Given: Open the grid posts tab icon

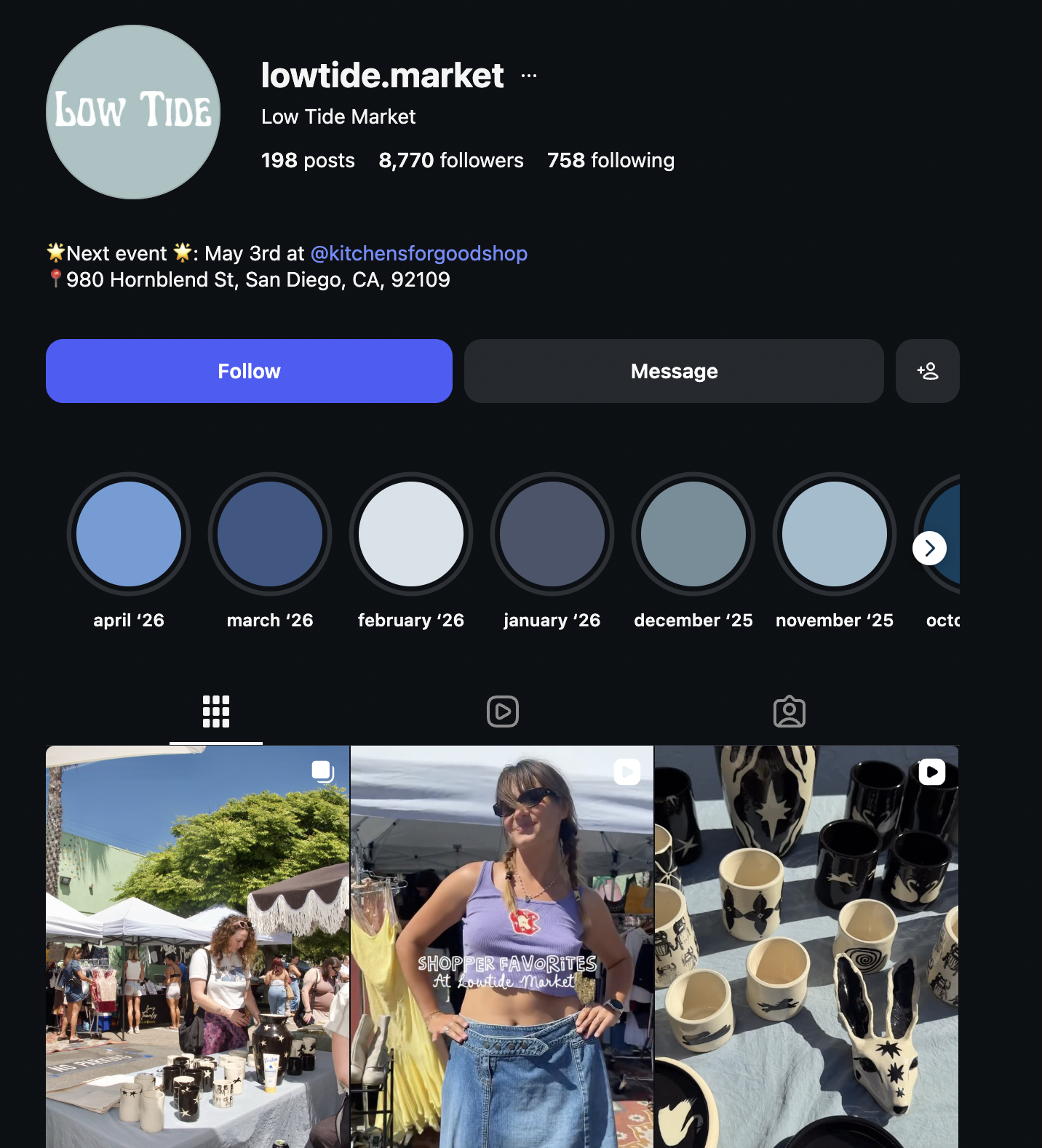Looking at the screenshot, I should (x=215, y=711).
